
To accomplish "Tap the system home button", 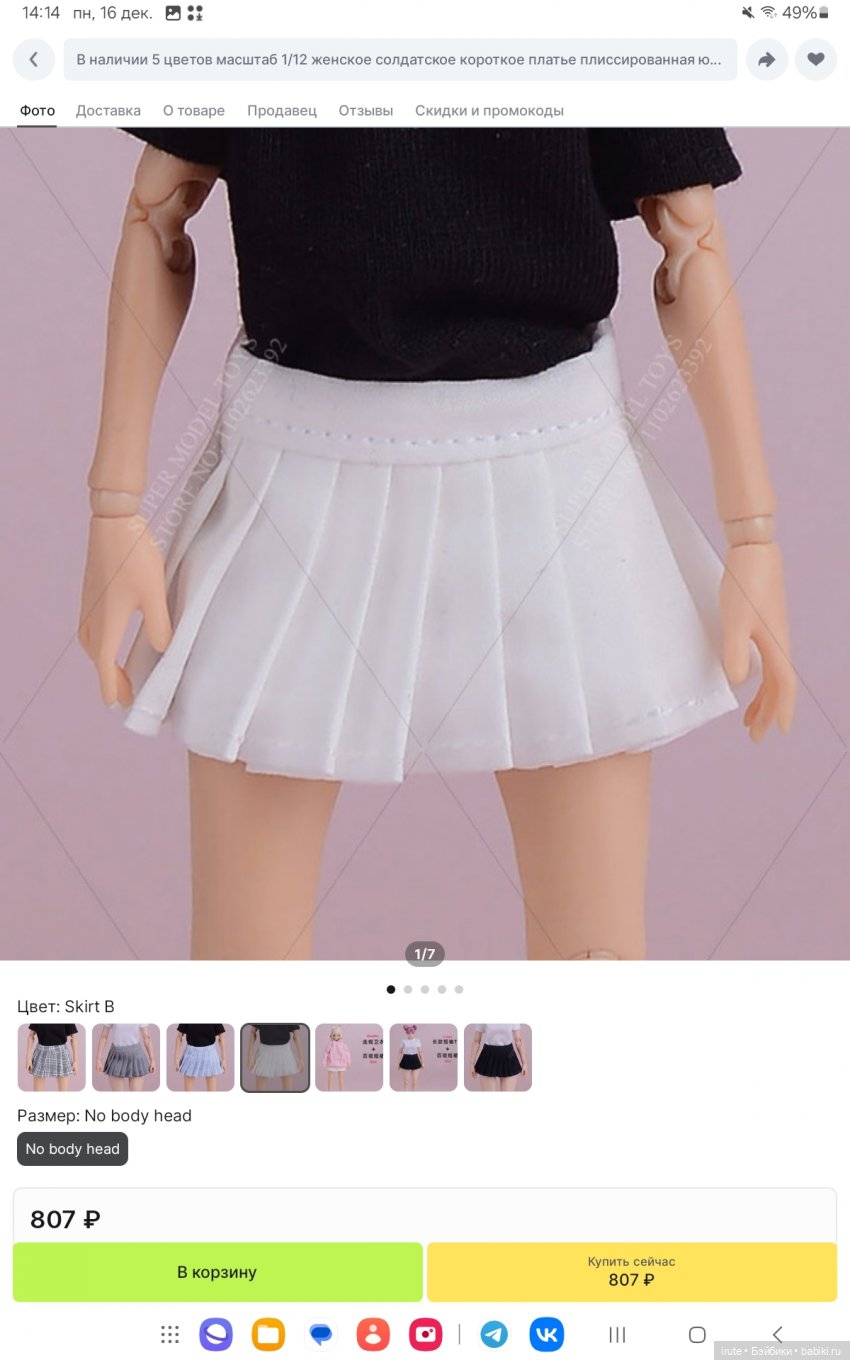I will click(697, 1334).
